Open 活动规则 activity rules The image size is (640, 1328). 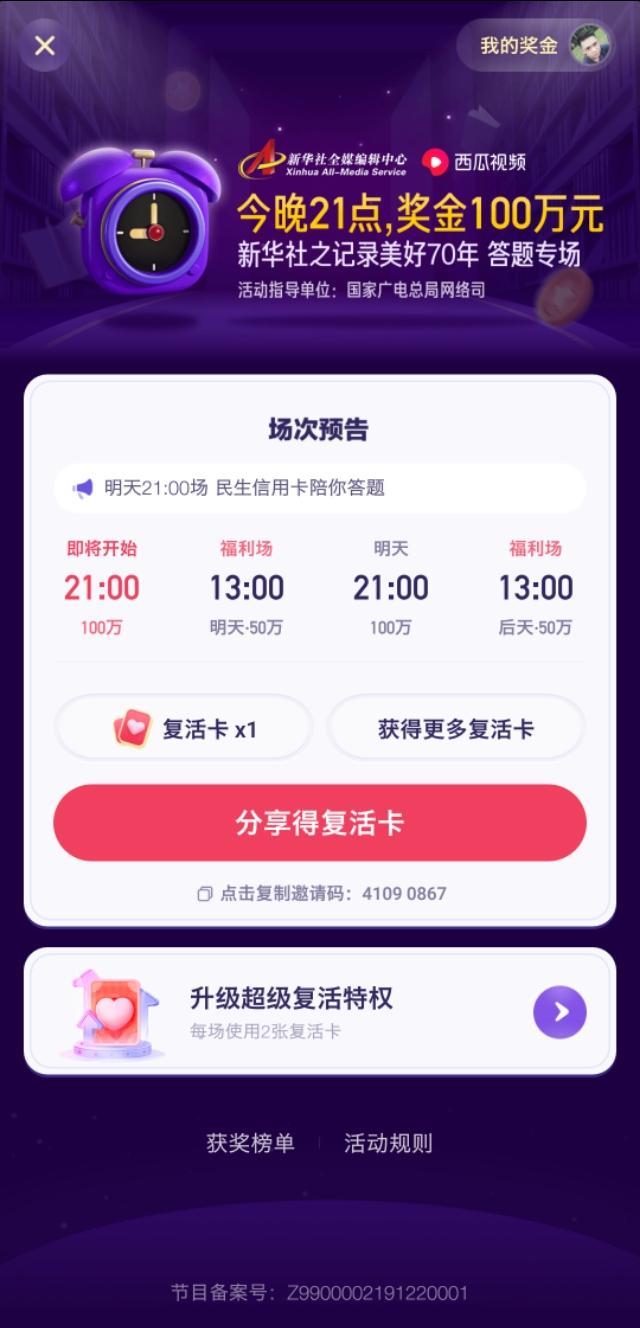tap(388, 1143)
